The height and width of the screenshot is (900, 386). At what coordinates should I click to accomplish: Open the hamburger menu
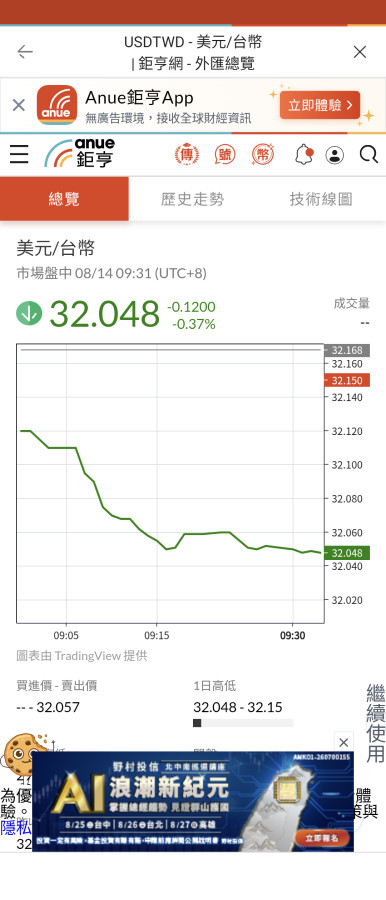(19, 154)
